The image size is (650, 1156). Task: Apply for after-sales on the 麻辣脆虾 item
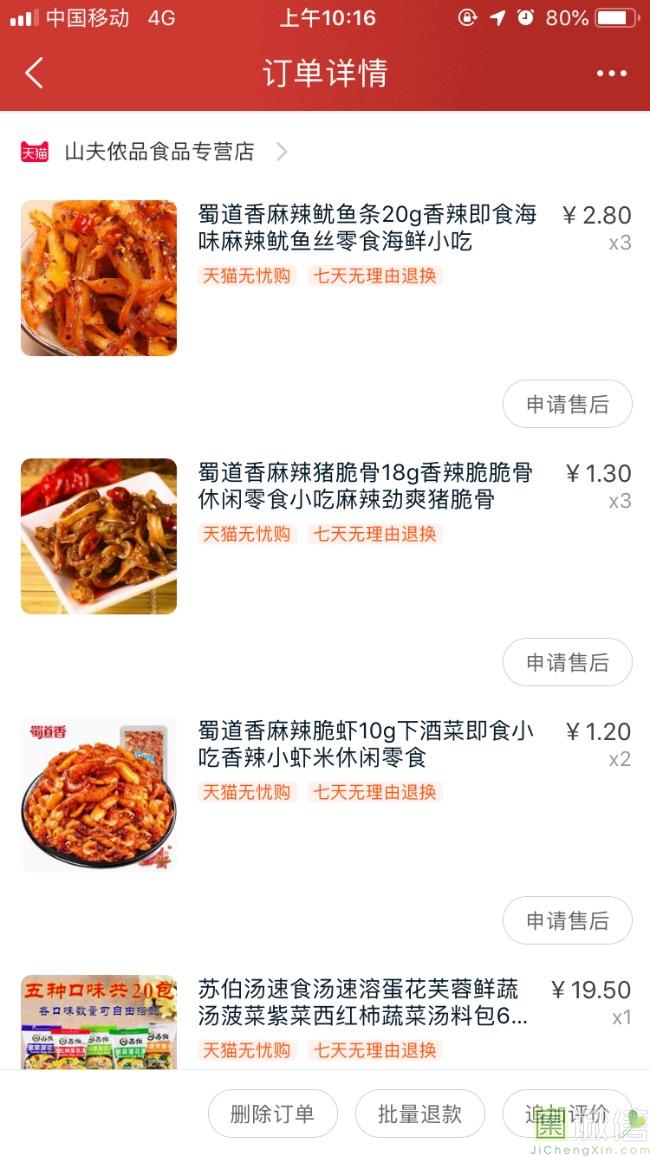(567, 920)
